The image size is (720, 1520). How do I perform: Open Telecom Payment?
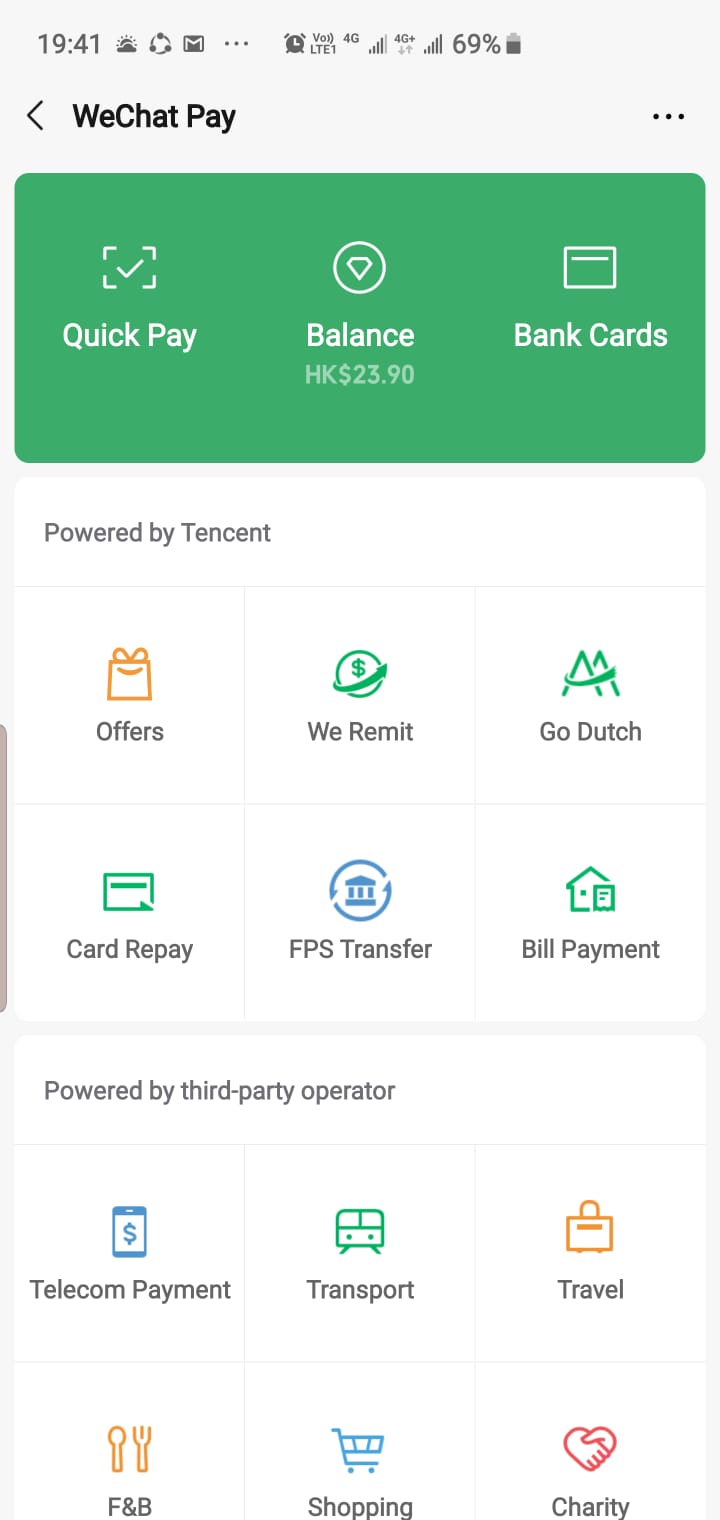point(130,1252)
